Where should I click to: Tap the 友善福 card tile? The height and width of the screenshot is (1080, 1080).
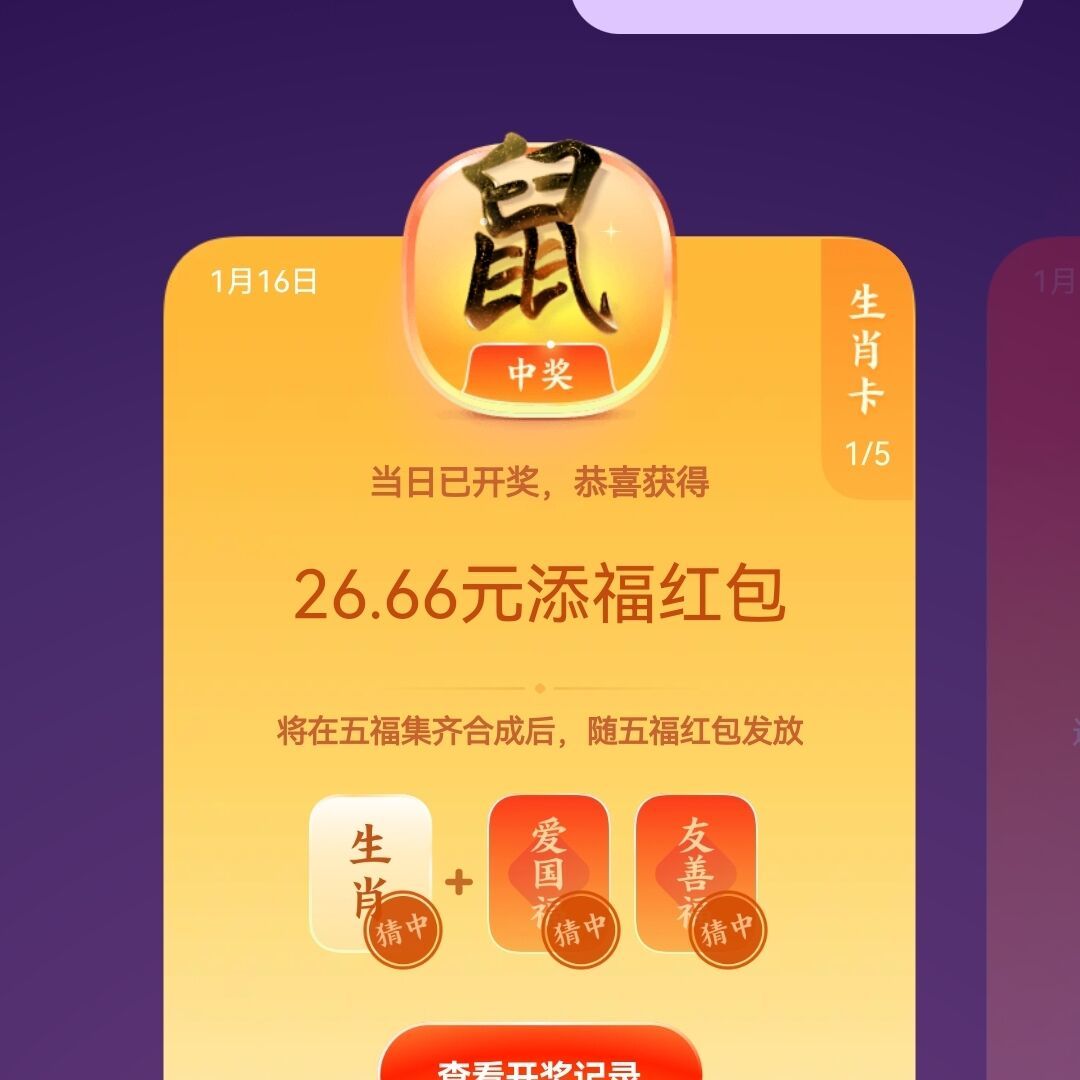[x=695, y=870]
